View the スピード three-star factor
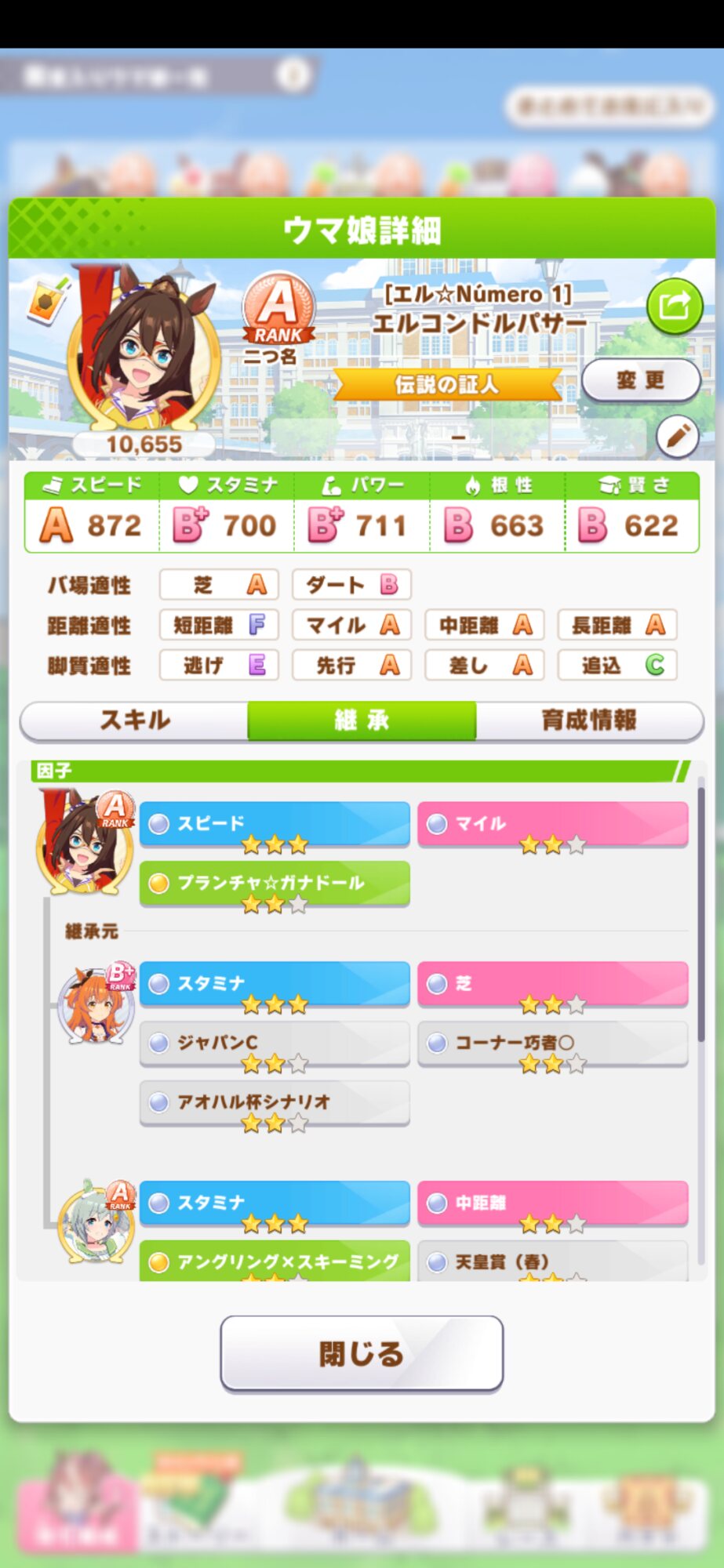This screenshot has height=1568, width=724. [x=275, y=825]
